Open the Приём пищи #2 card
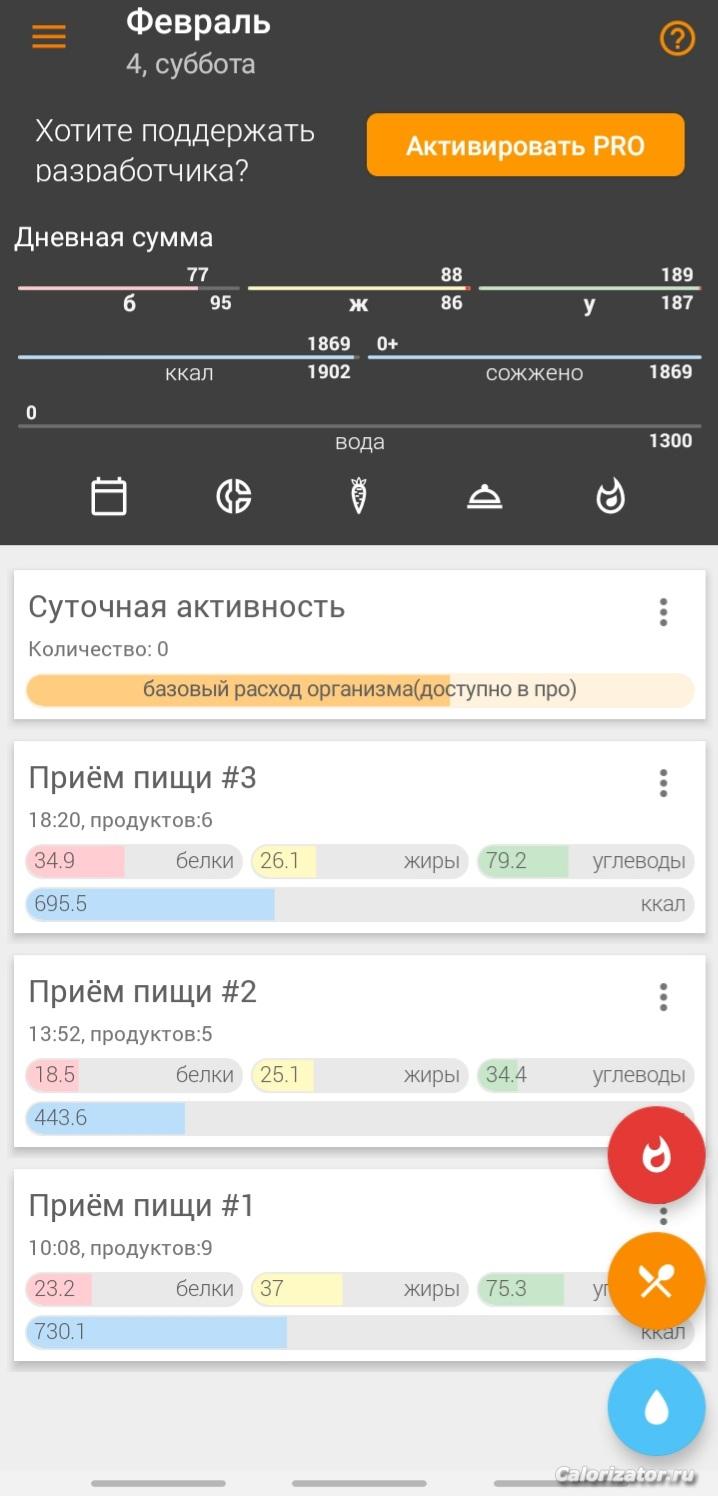The image size is (718, 1496). coord(359,1051)
